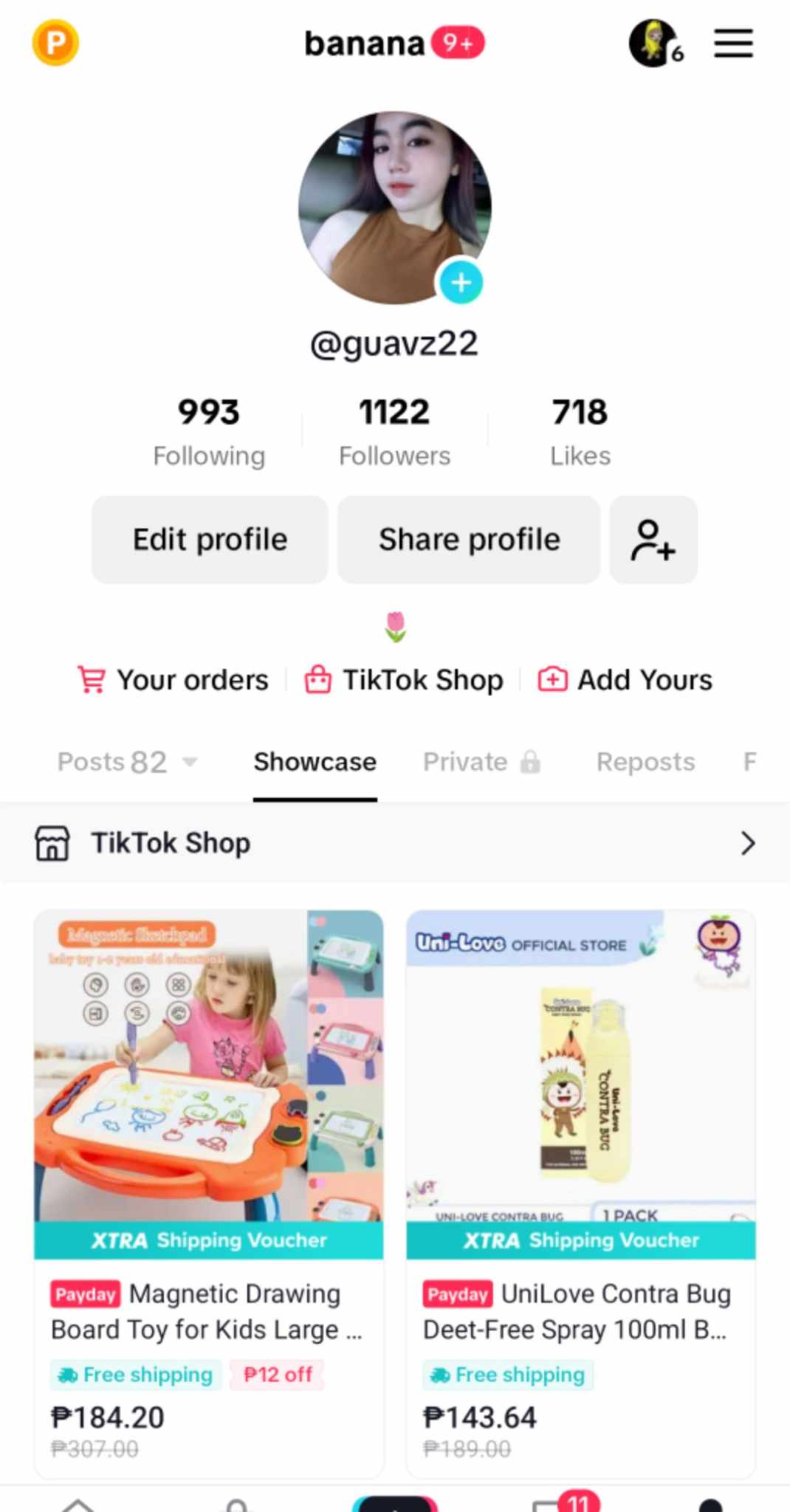
Task: Open the hamburger menu
Action: [x=732, y=43]
